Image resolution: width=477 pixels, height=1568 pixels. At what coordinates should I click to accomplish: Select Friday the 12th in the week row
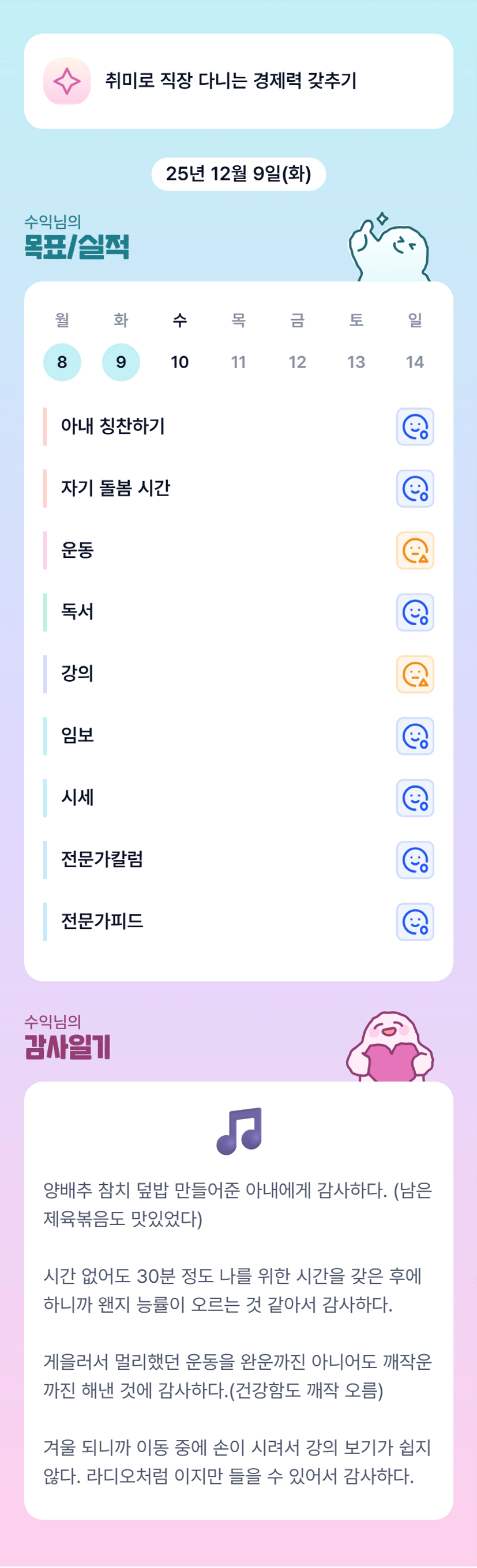click(297, 362)
